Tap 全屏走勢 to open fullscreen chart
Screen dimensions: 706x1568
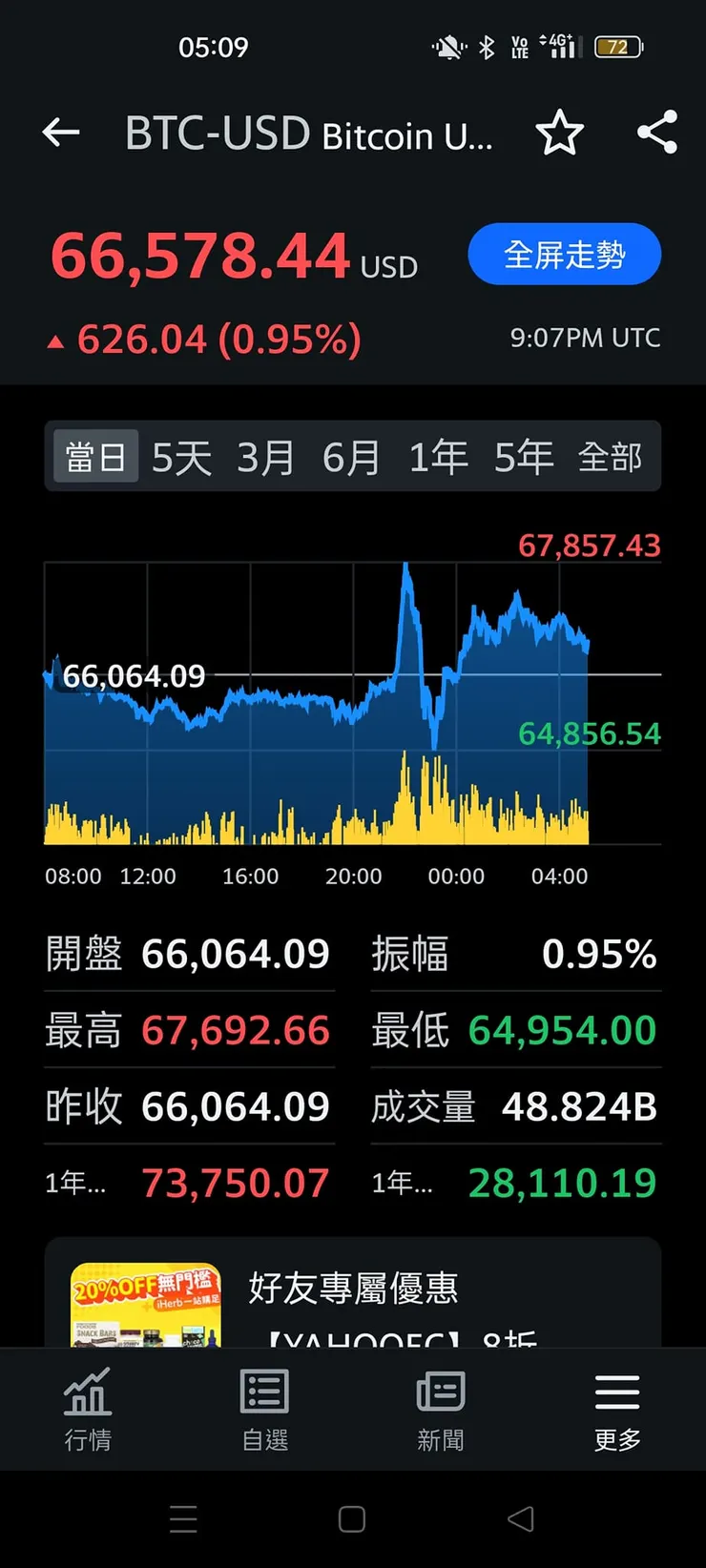click(x=564, y=254)
